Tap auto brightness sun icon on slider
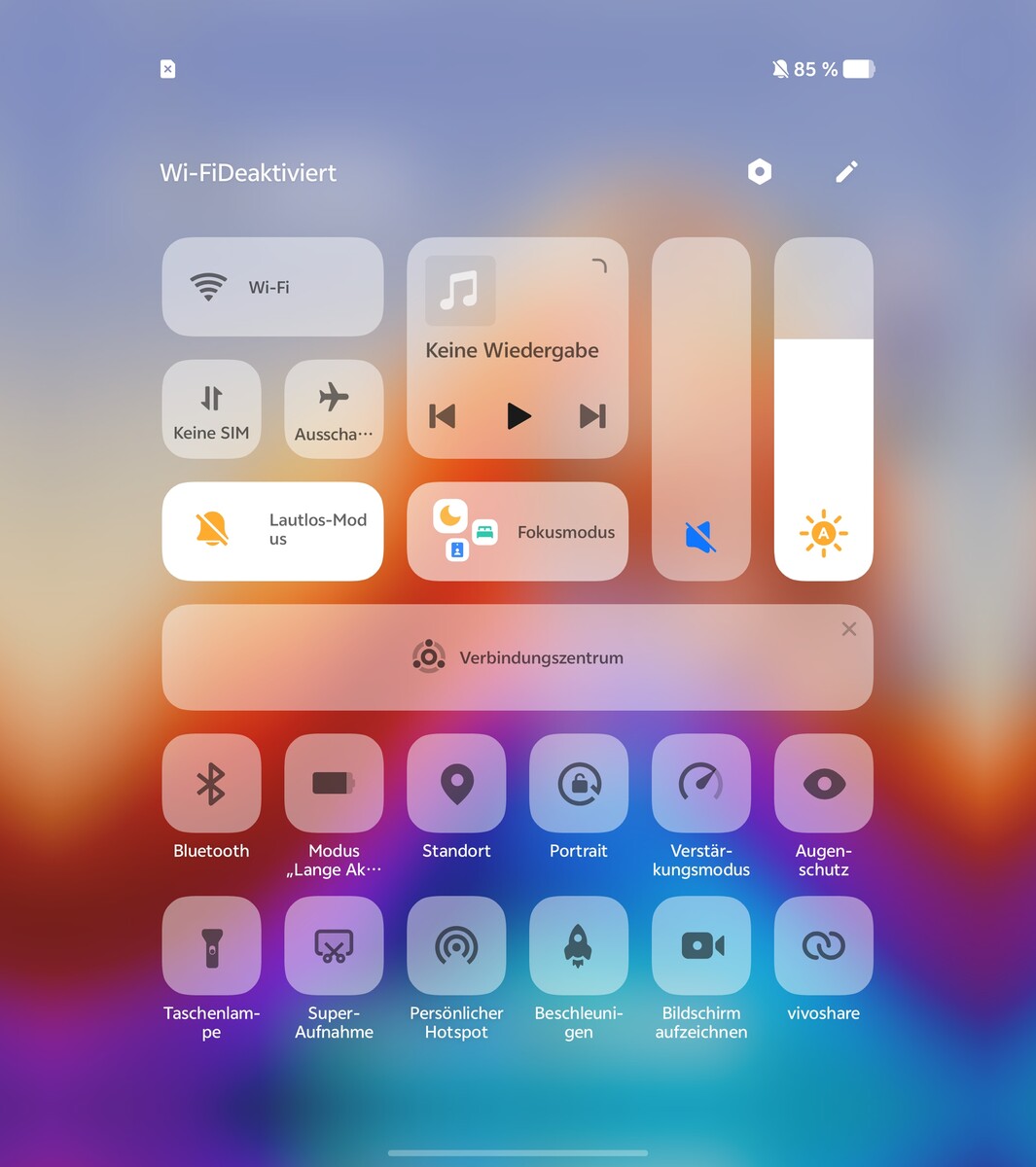The image size is (1036, 1167). click(823, 533)
